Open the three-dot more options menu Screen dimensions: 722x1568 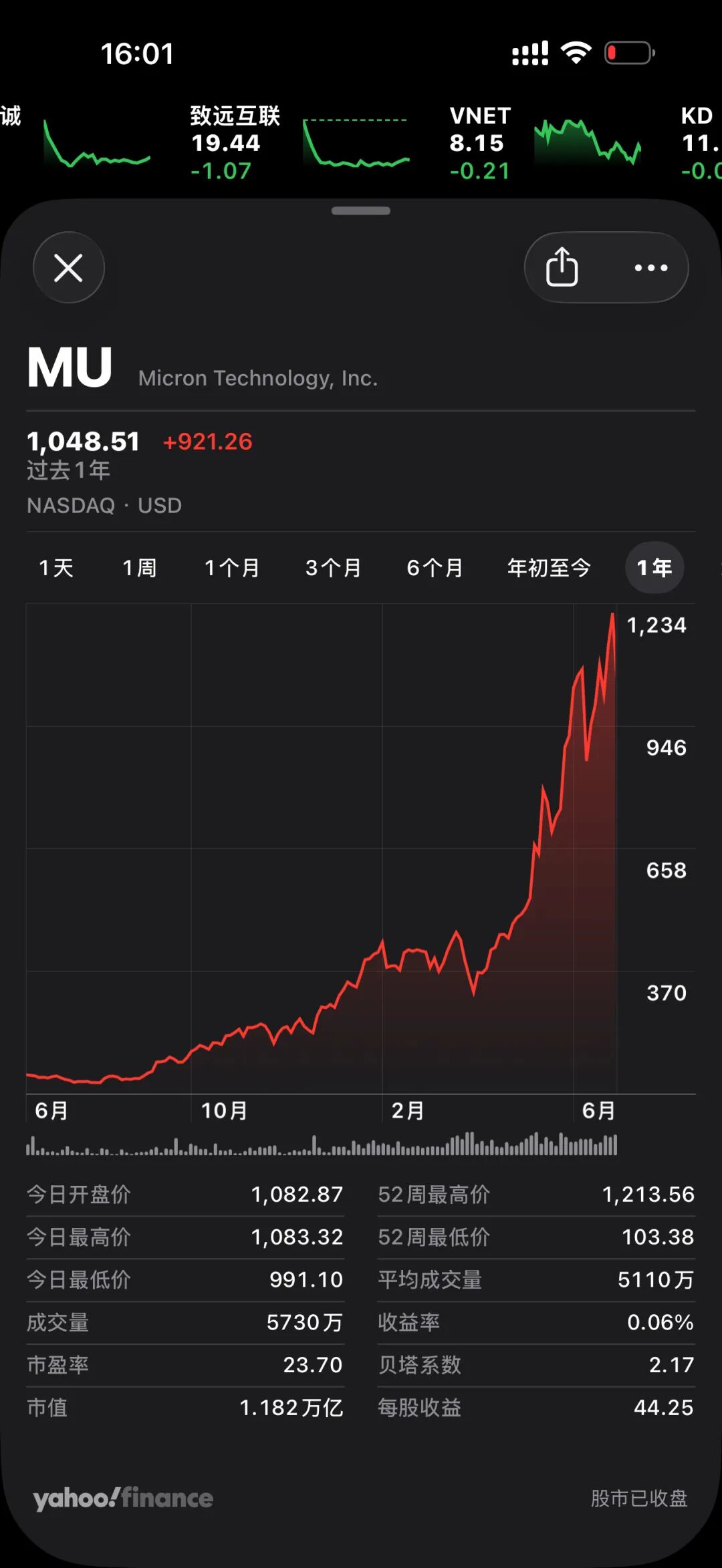click(x=650, y=267)
